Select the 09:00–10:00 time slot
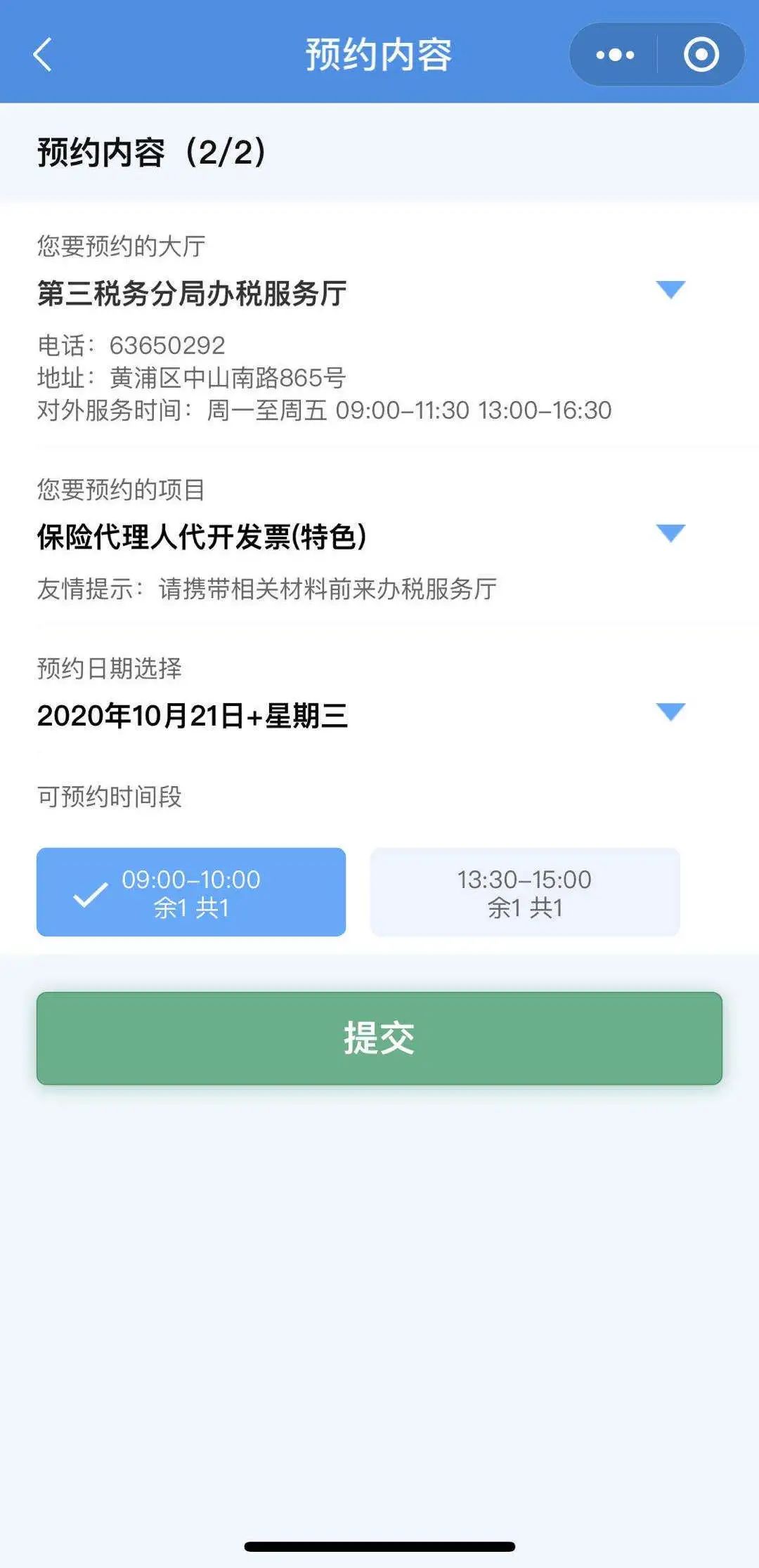759x1568 pixels. pos(191,892)
